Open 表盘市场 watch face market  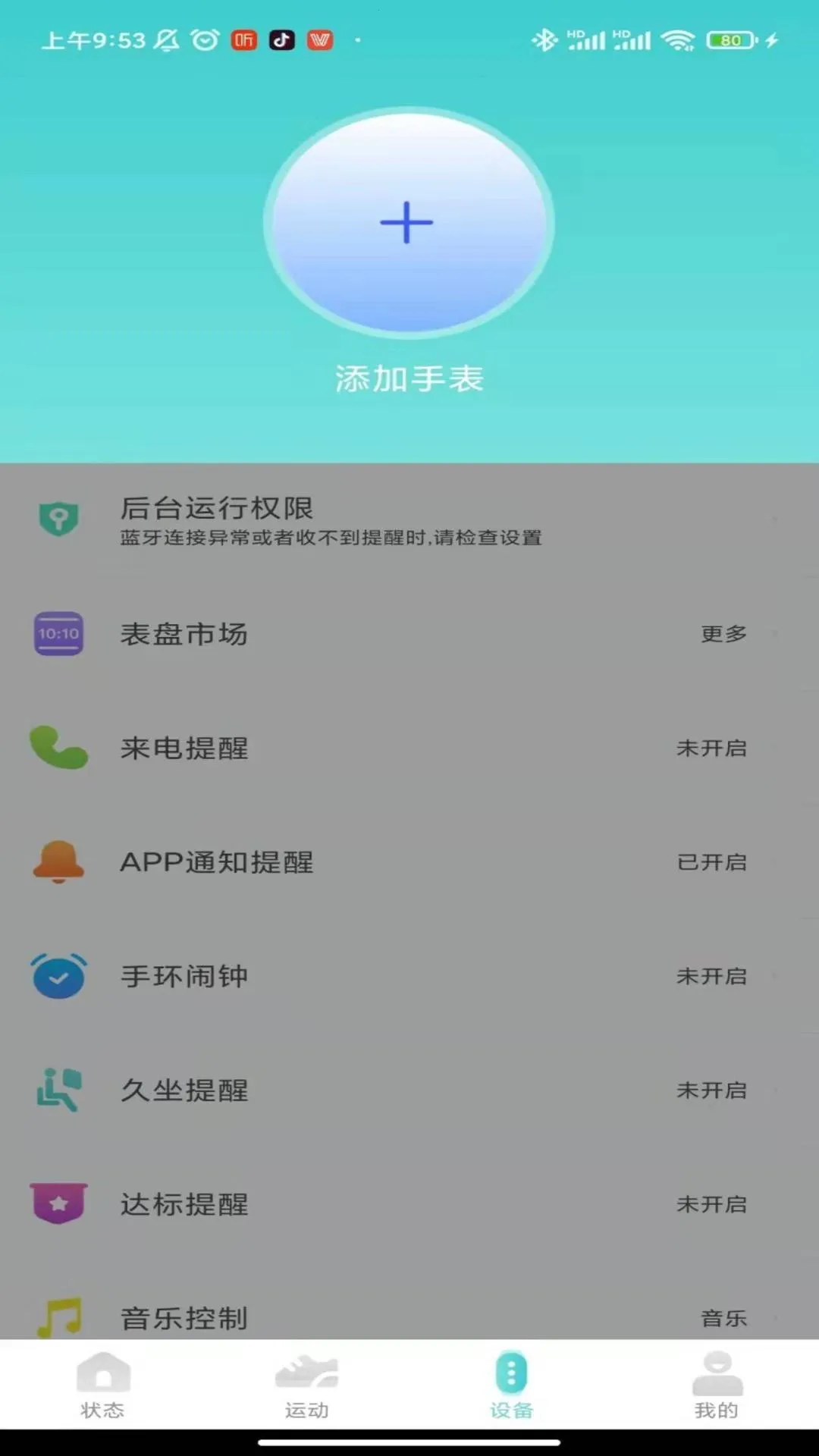coord(409,634)
